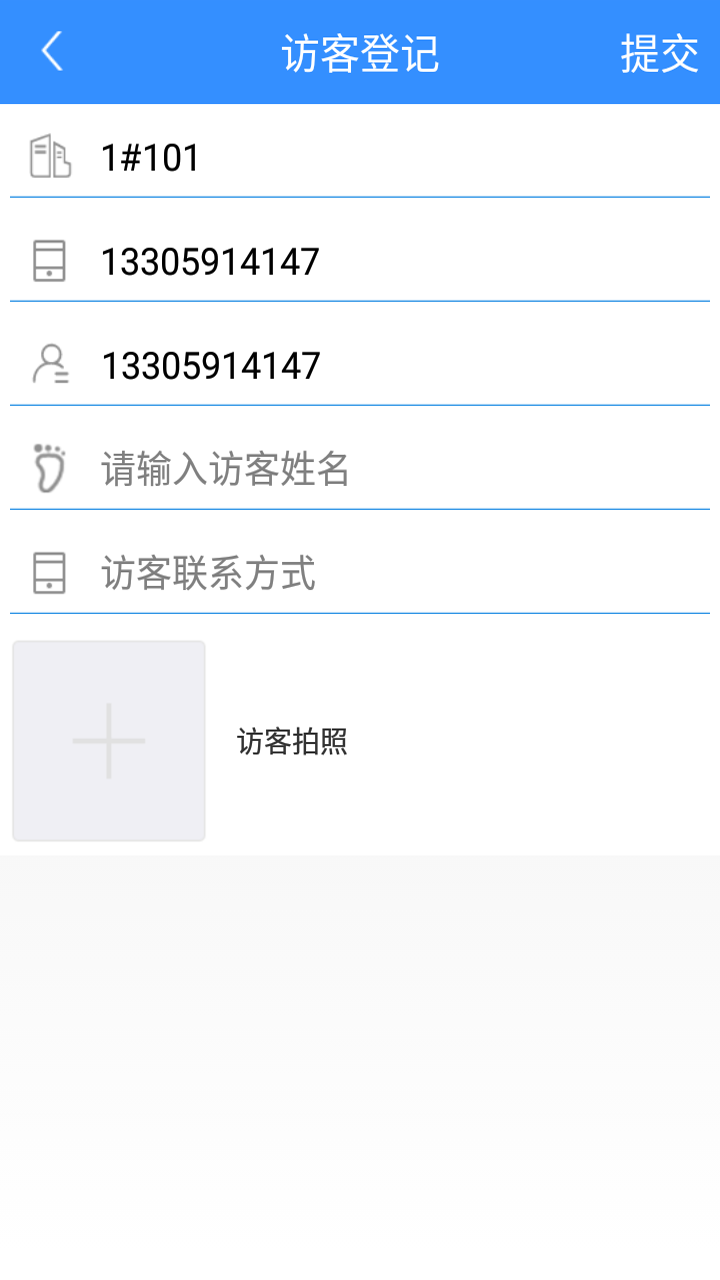The height and width of the screenshot is (1280, 720).
Task: Edit the room number field 1#101
Action: (x=400, y=158)
